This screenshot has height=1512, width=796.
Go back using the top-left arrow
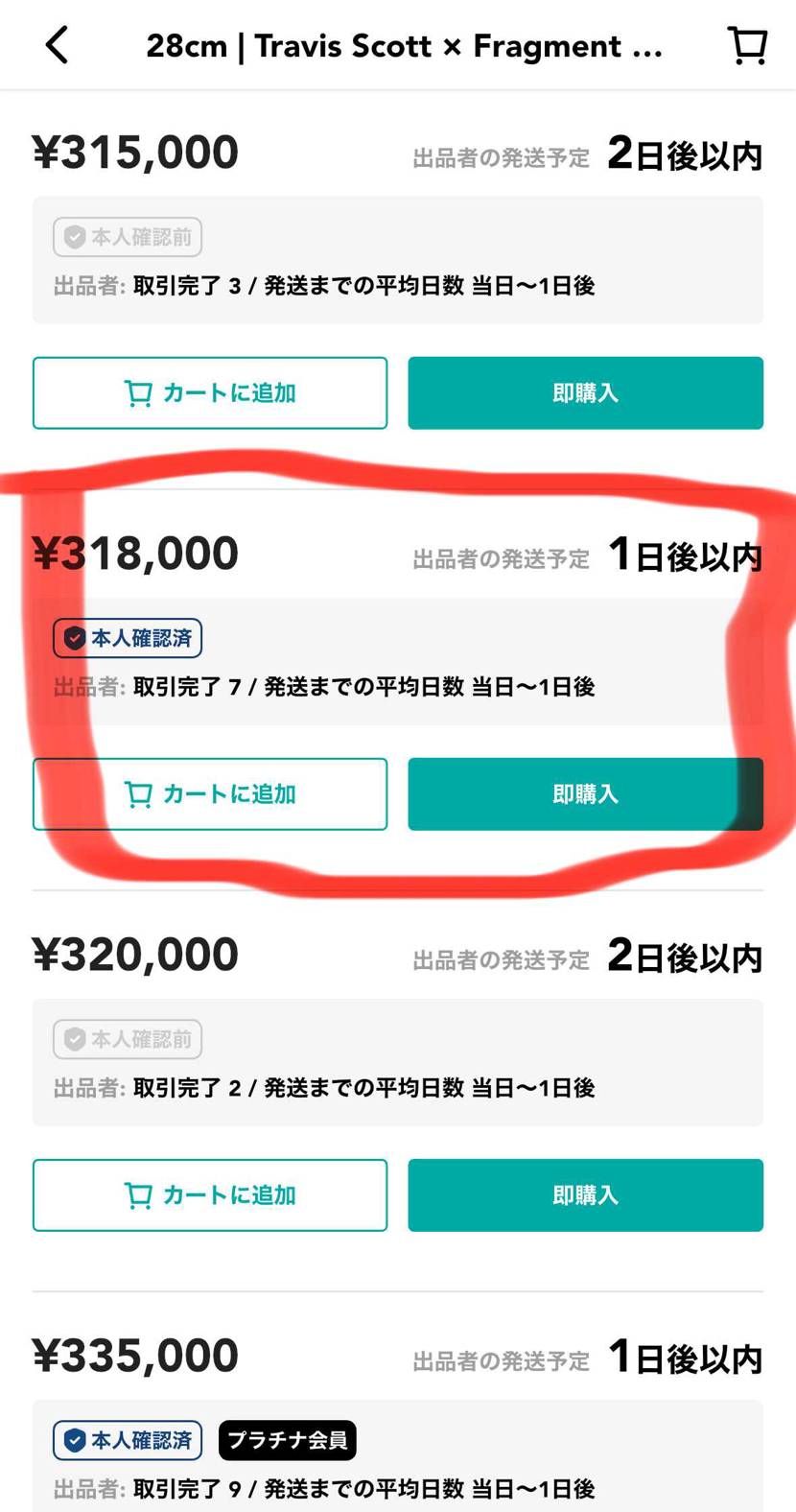pyautogui.click(x=58, y=45)
